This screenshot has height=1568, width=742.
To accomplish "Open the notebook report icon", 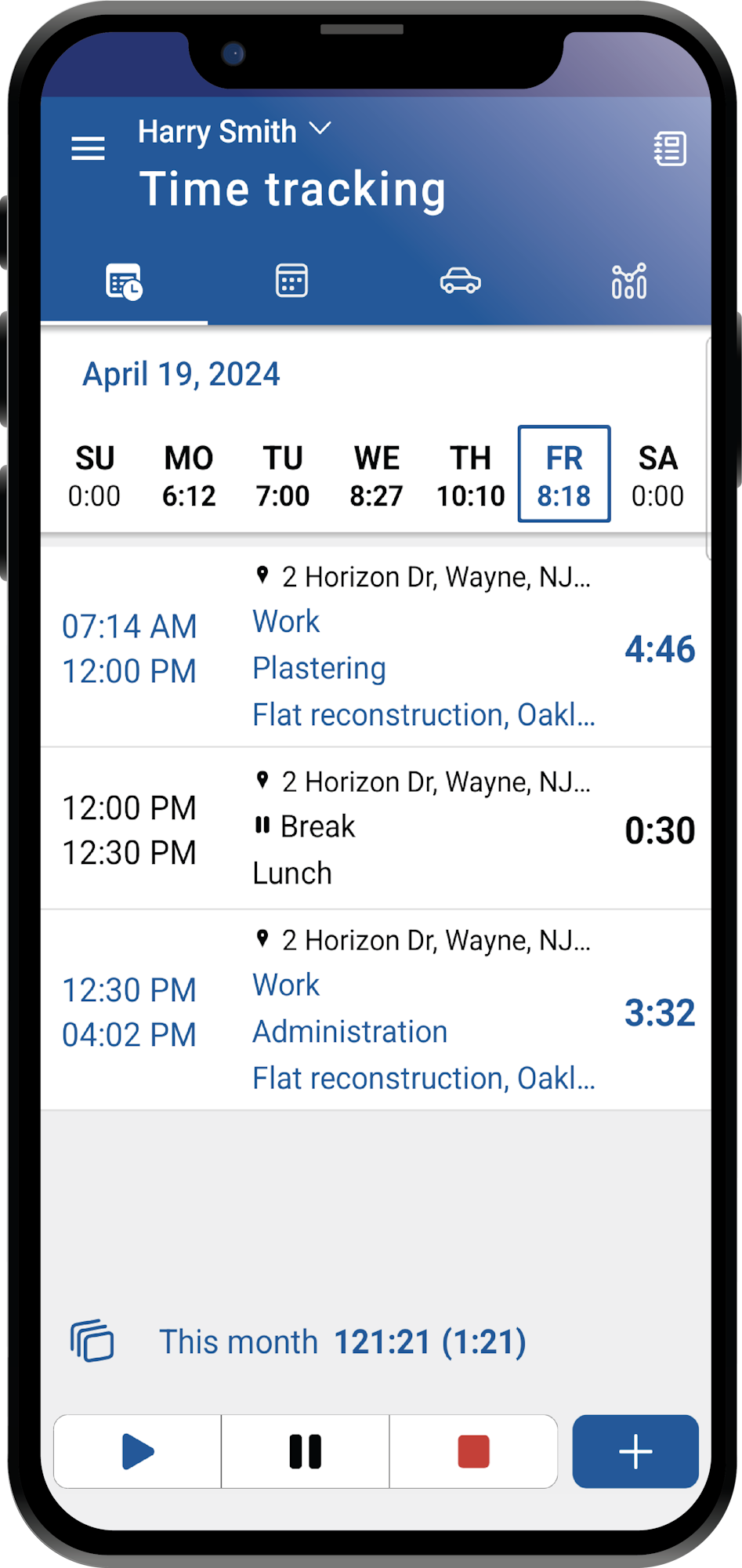I will click(670, 148).
